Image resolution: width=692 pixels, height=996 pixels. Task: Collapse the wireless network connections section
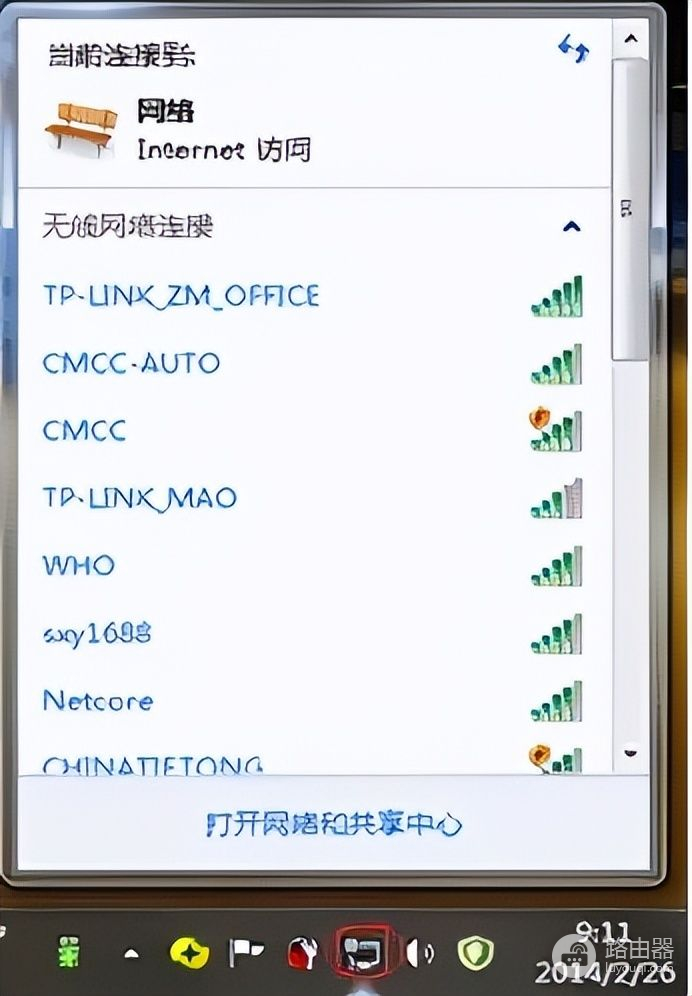(x=572, y=226)
